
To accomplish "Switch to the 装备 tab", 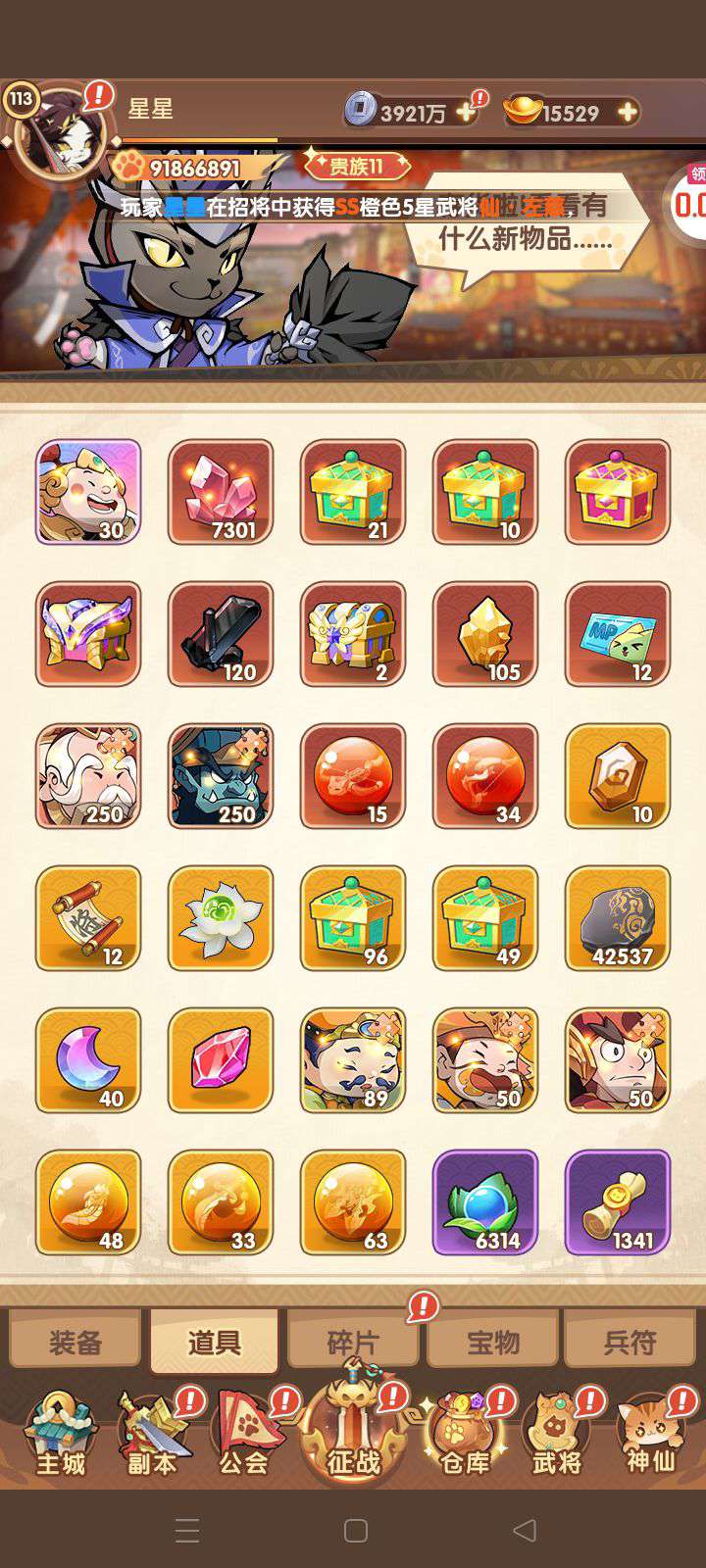I will point(76,1341).
